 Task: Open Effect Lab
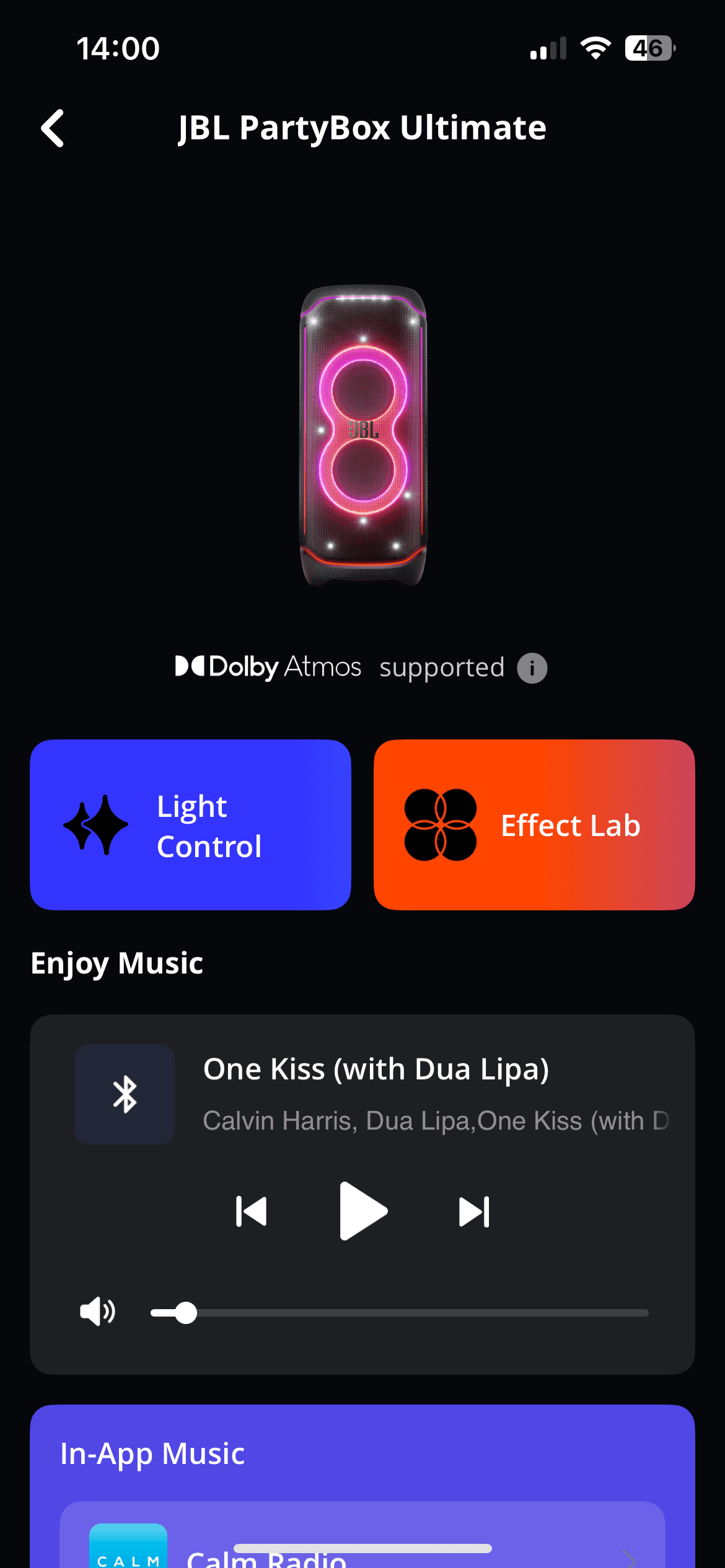pyautogui.click(x=534, y=825)
